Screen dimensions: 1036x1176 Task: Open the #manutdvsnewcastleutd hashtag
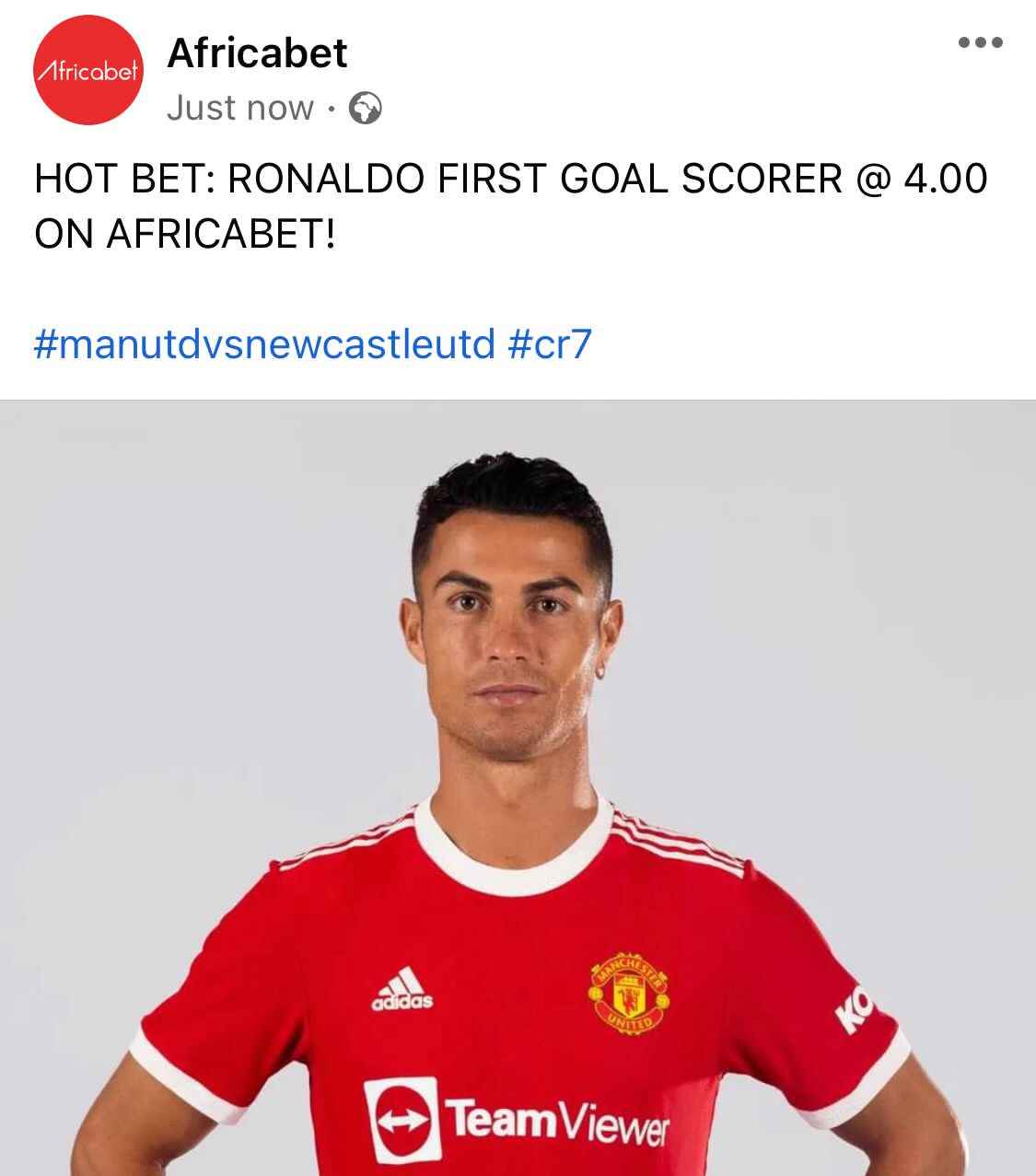(264, 343)
